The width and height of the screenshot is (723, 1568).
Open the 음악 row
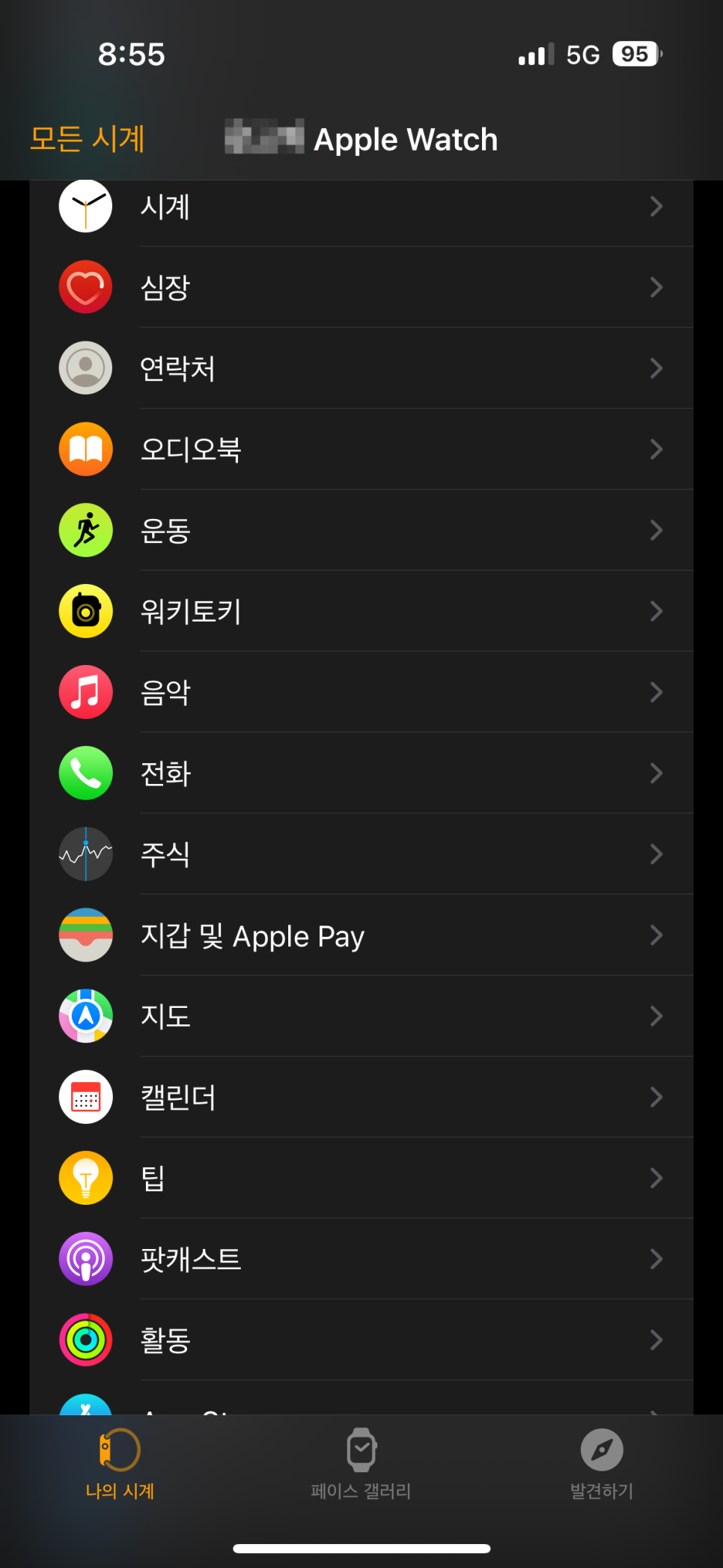[x=361, y=692]
